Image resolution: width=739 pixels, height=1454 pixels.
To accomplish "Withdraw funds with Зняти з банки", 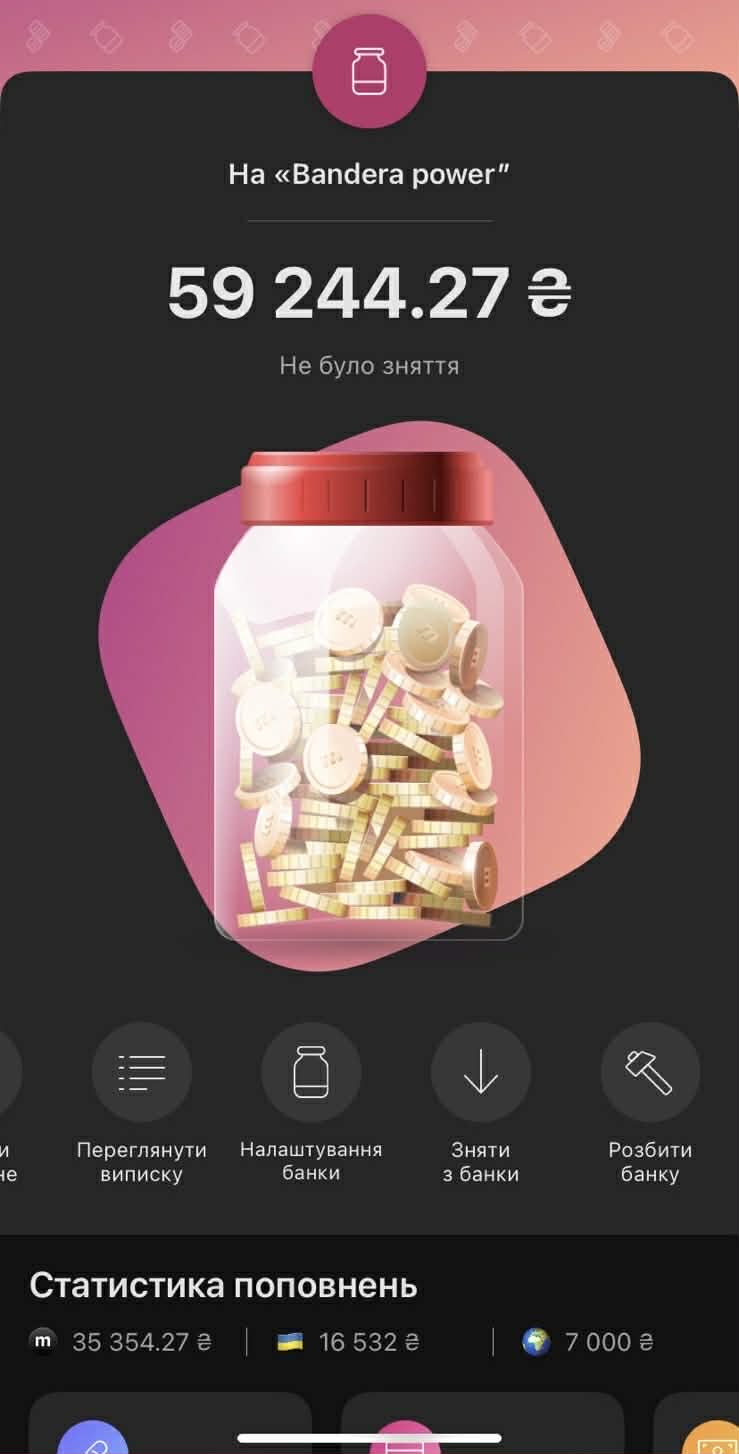I will point(480,1072).
